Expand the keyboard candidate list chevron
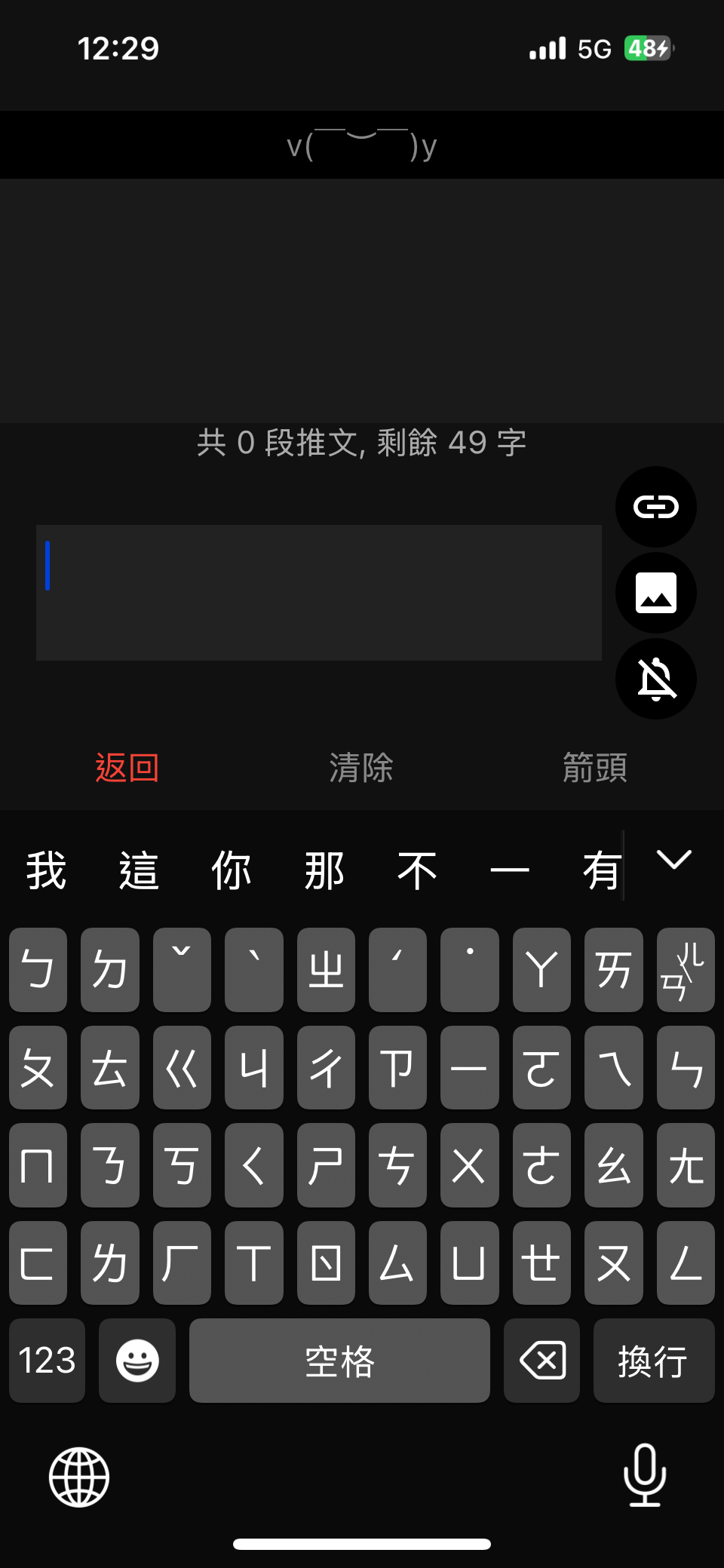The width and height of the screenshot is (724, 1568). (x=674, y=860)
